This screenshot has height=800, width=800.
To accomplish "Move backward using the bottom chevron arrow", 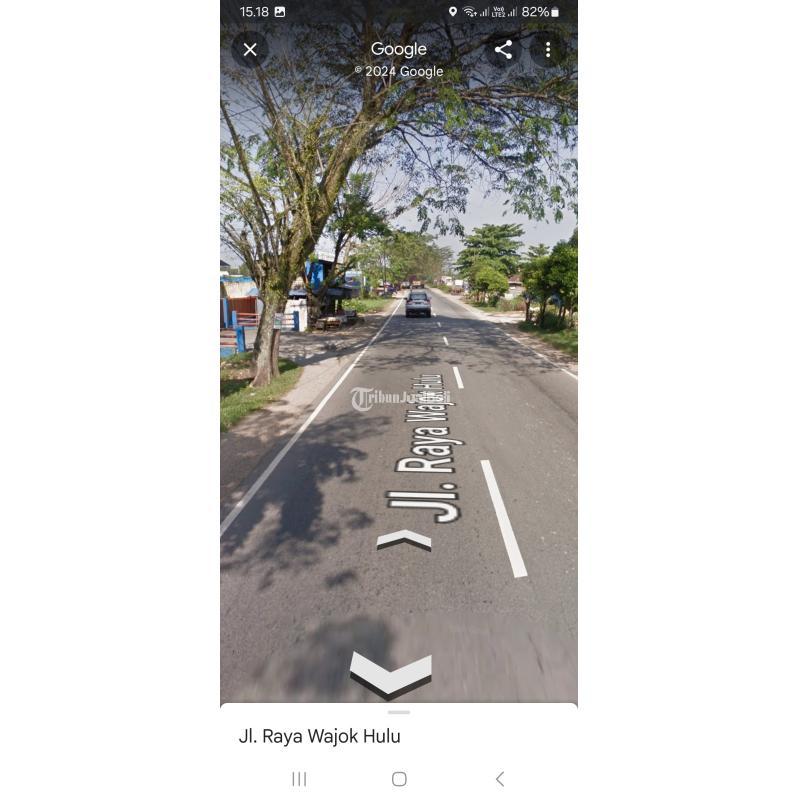I will 391,676.
